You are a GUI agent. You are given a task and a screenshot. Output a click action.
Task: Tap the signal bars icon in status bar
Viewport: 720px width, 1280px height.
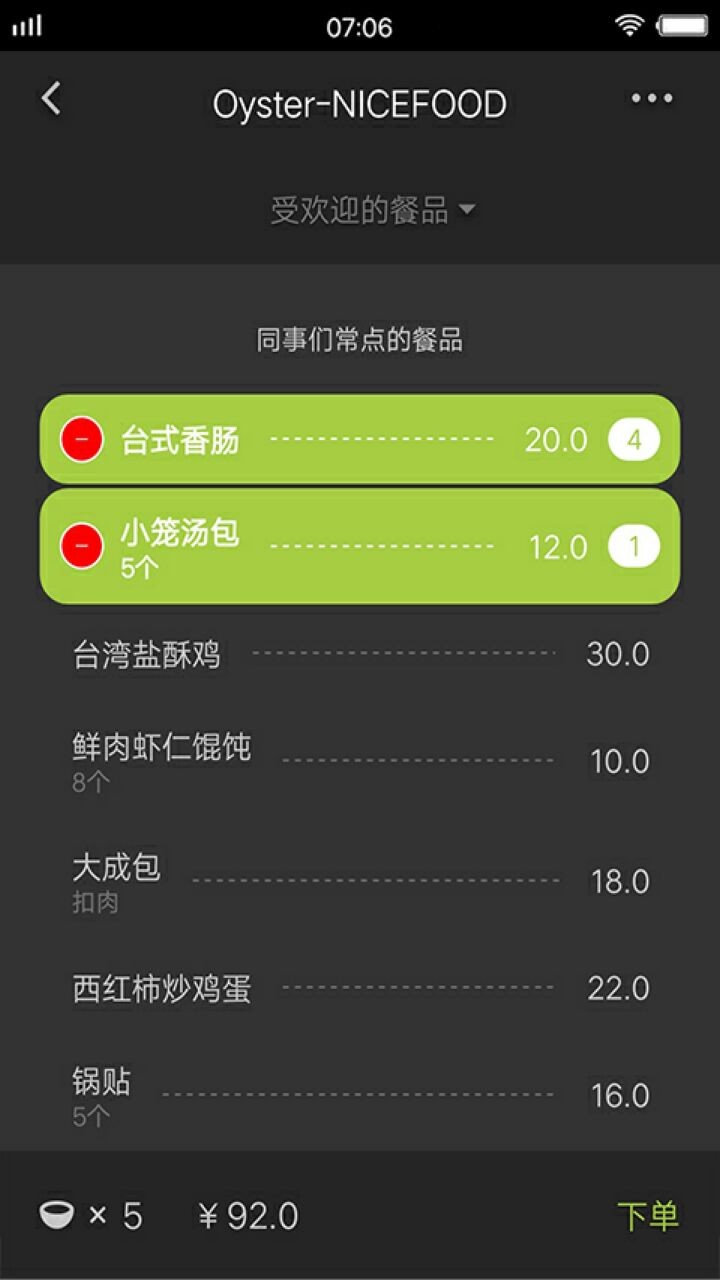[27, 26]
